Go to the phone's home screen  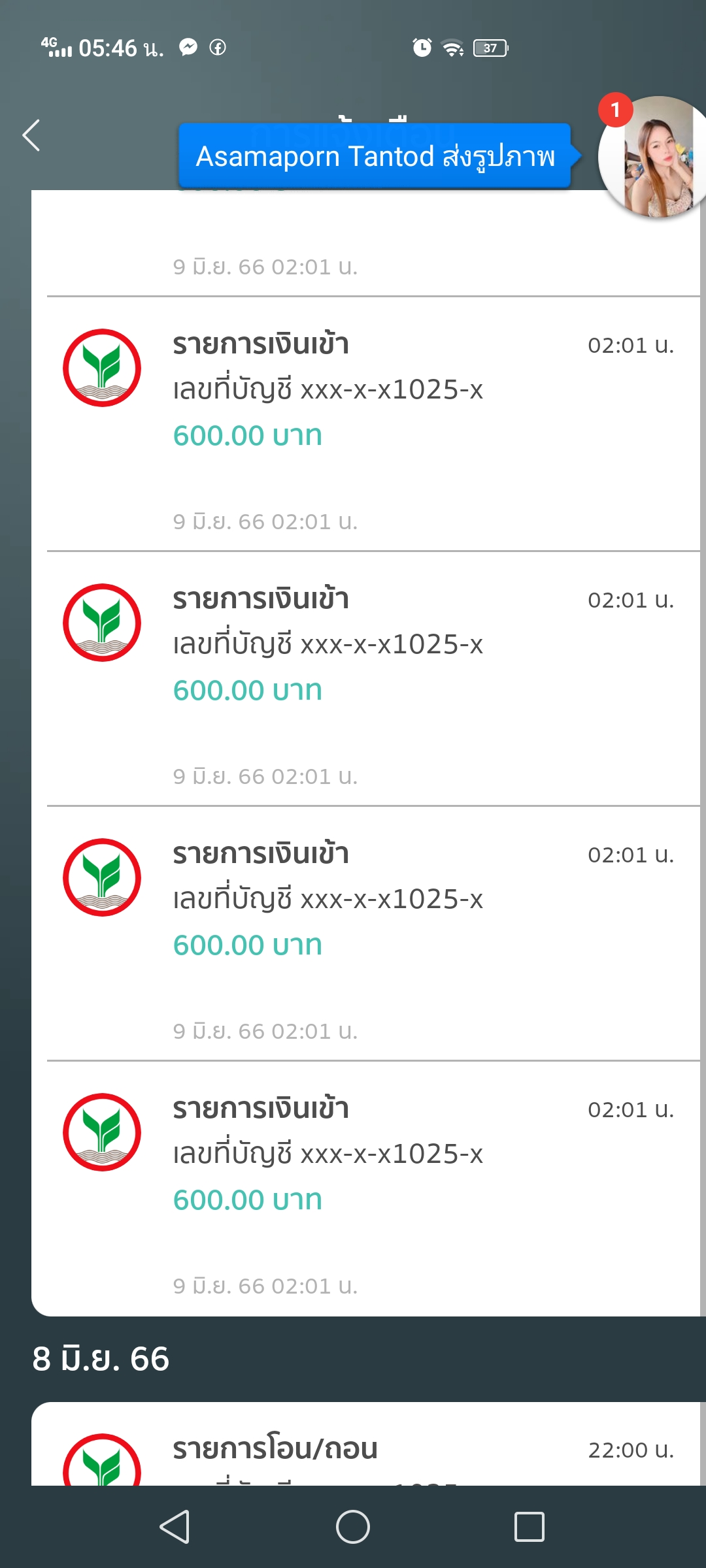pos(353,1527)
